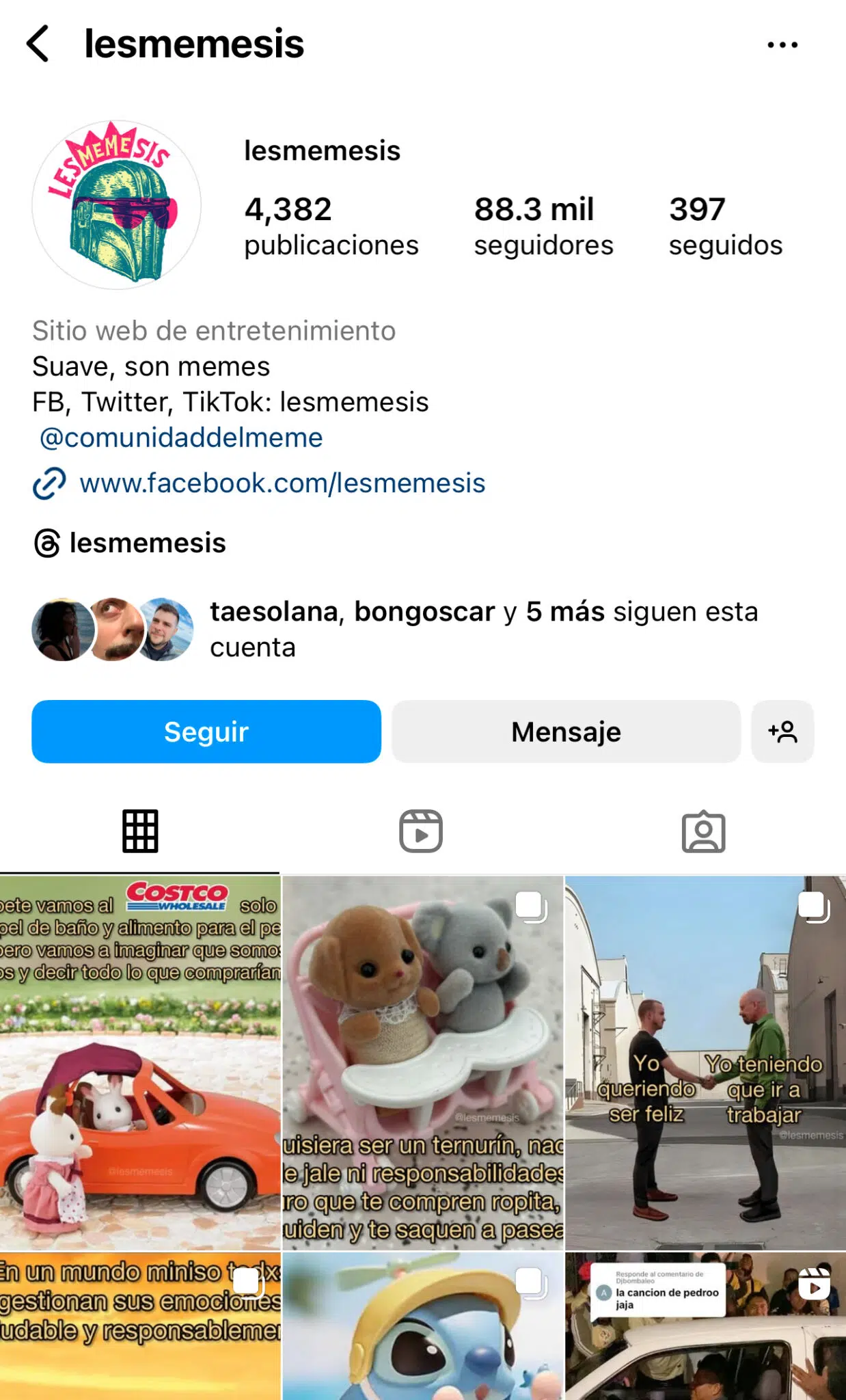The width and height of the screenshot is (846, 1400).
Task: Switch to the Reels section
Action: [422, 831]
